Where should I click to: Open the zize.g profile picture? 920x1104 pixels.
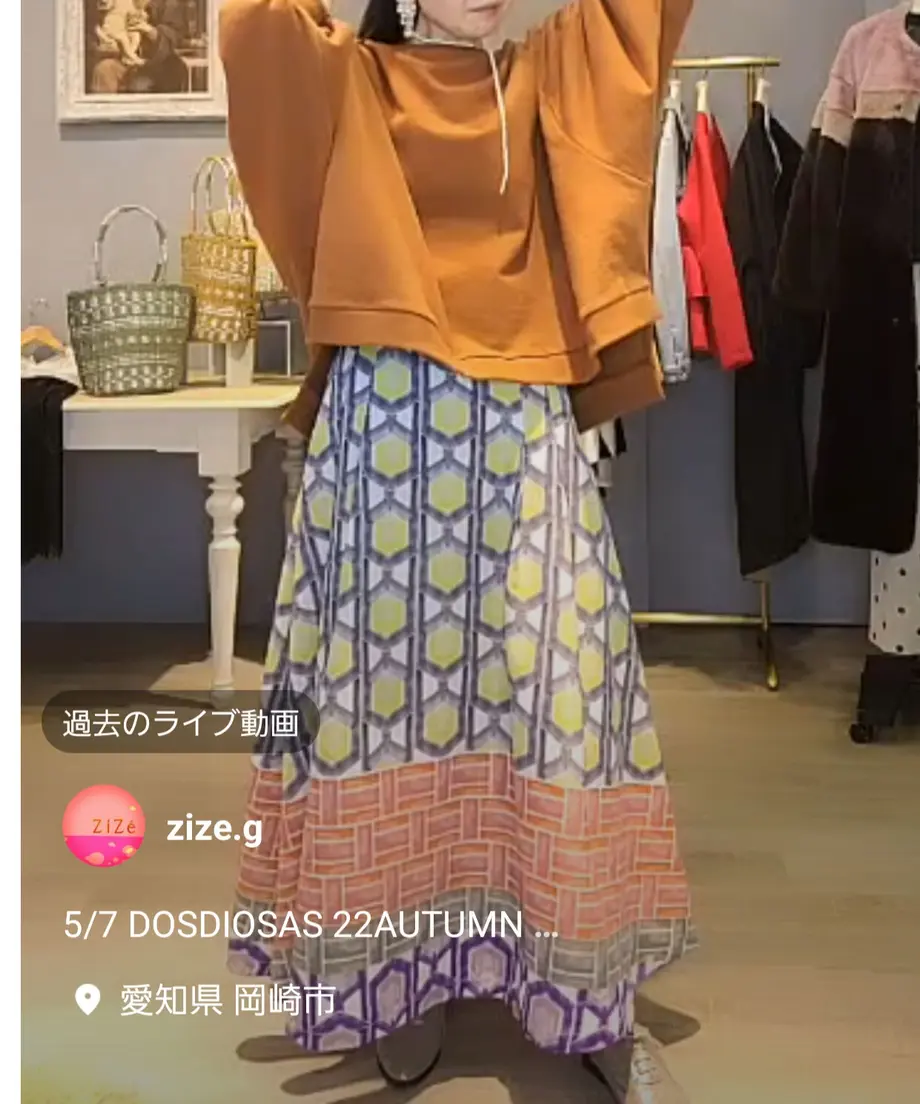[104, 826]
